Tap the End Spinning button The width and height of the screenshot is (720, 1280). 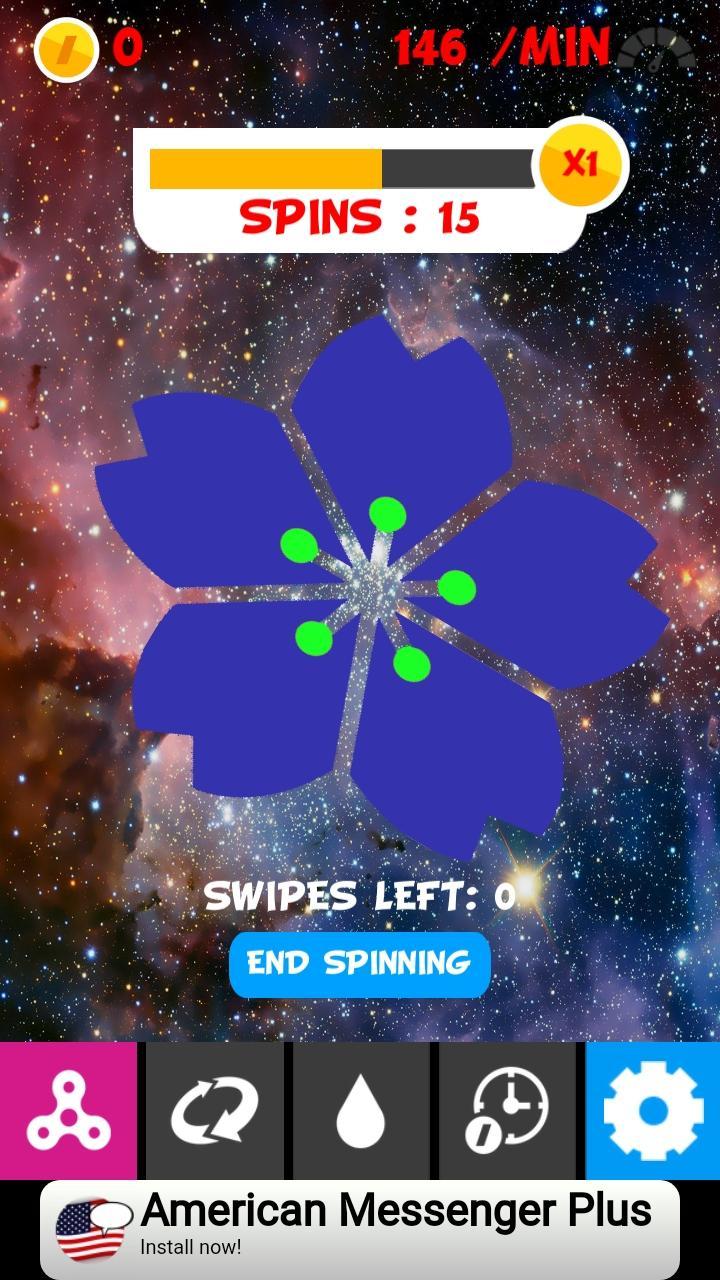point(360,964)
